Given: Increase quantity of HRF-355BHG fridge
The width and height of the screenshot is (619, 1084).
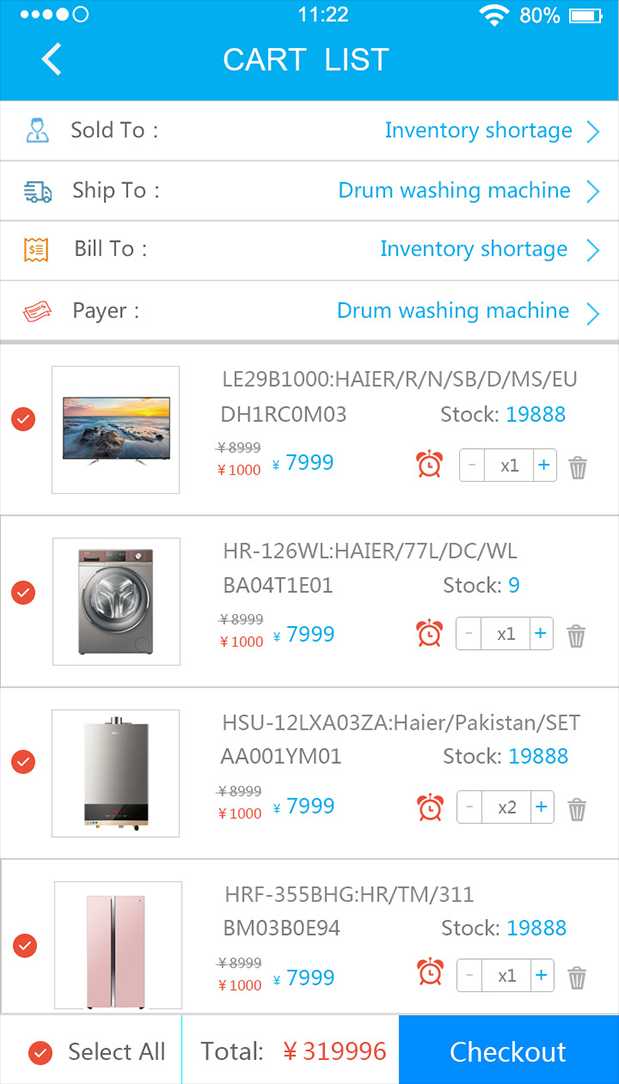Looking at the screenshot, I should (541, 975).
